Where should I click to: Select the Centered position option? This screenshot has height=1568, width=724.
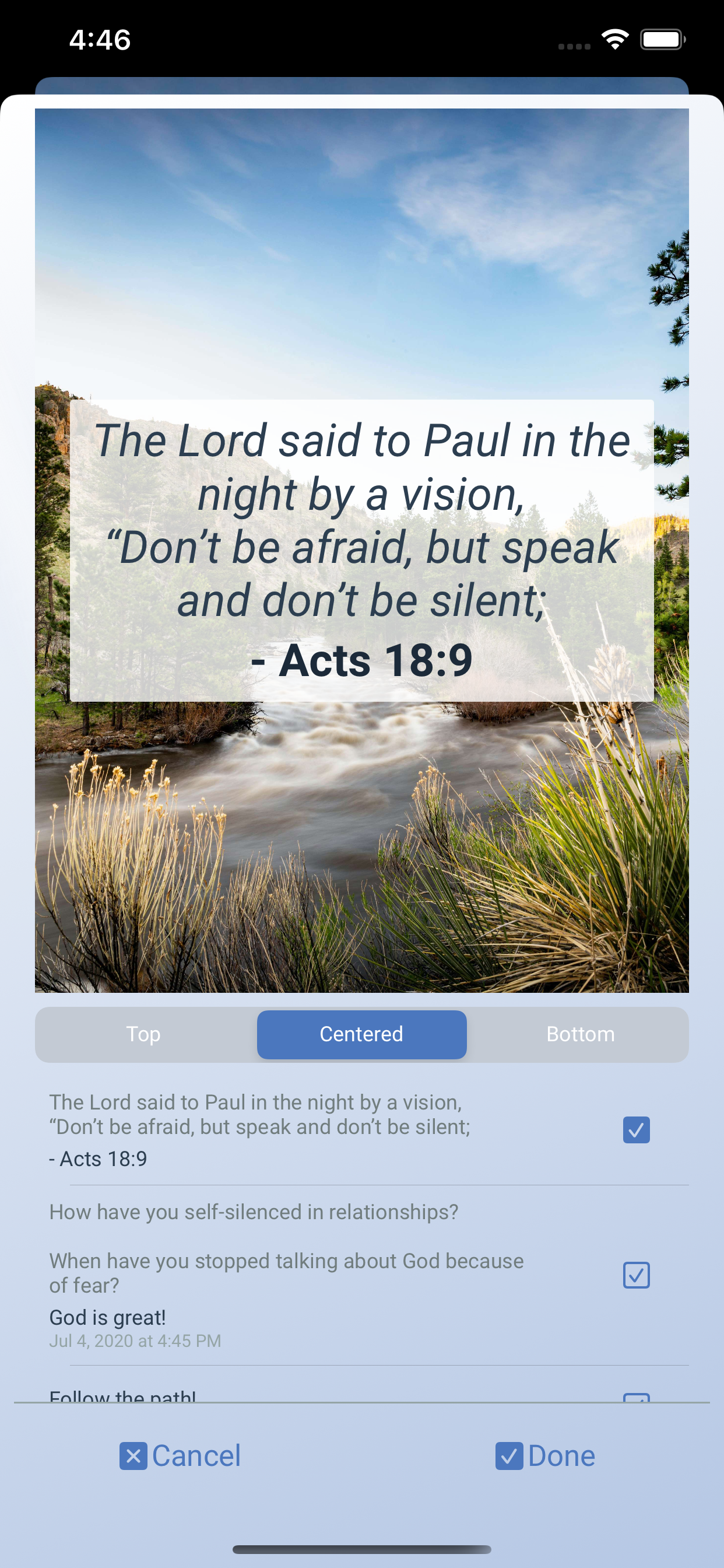361,1034
